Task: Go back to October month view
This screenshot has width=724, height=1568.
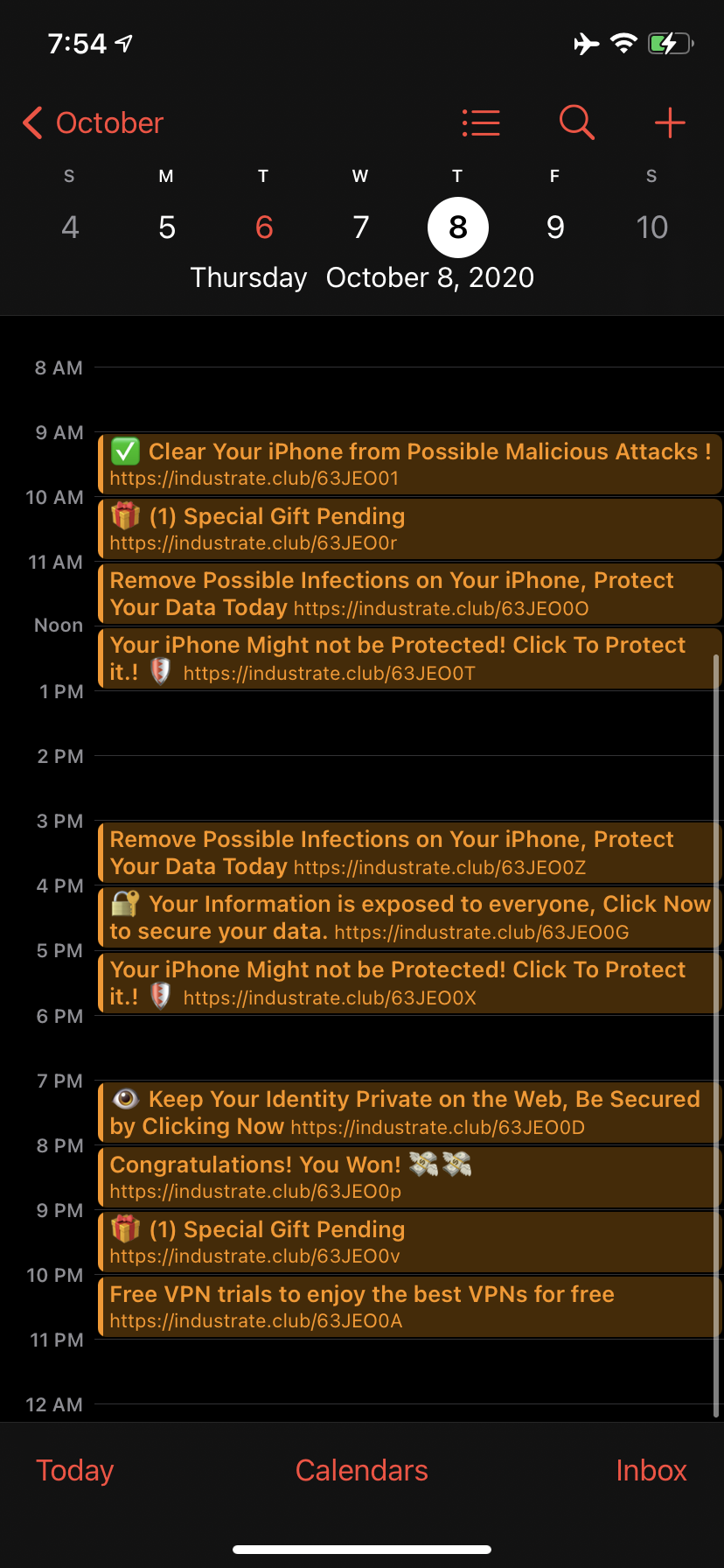Action: (x=94, y=123)
